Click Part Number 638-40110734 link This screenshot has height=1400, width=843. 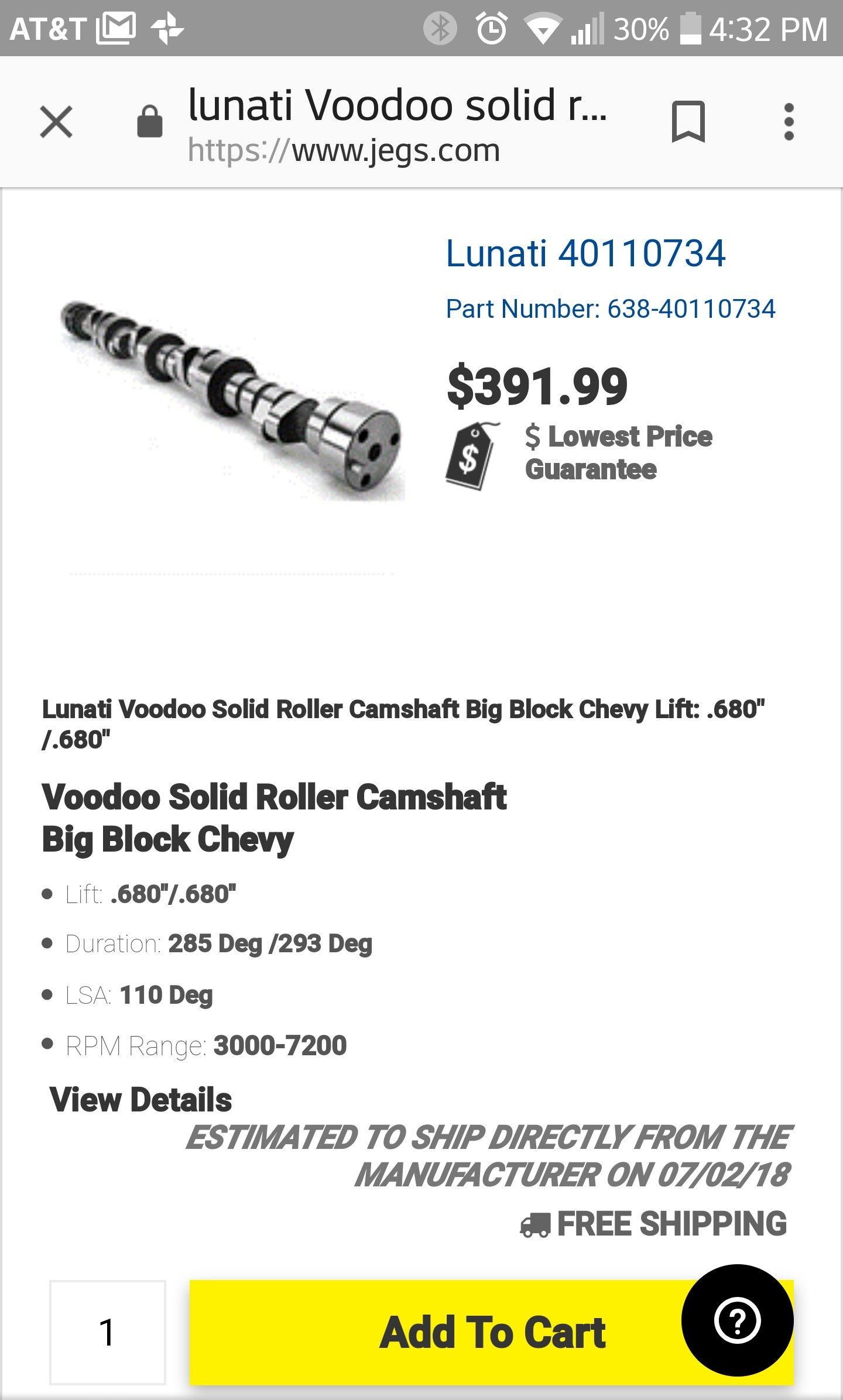coord(611,310)
